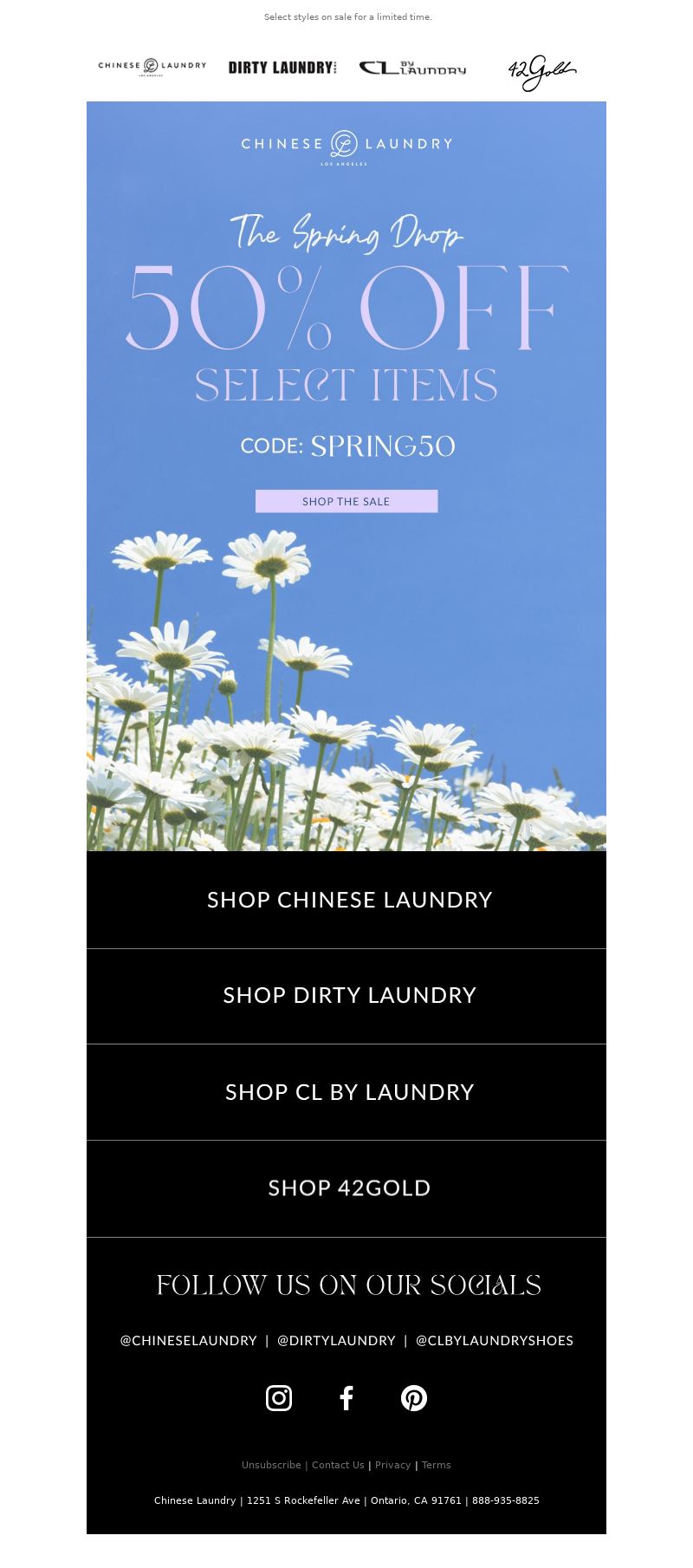Open the CL by Laundry brand in the header
The height and width of the screenshot is (1568, 693).
(x=412, y=68)
